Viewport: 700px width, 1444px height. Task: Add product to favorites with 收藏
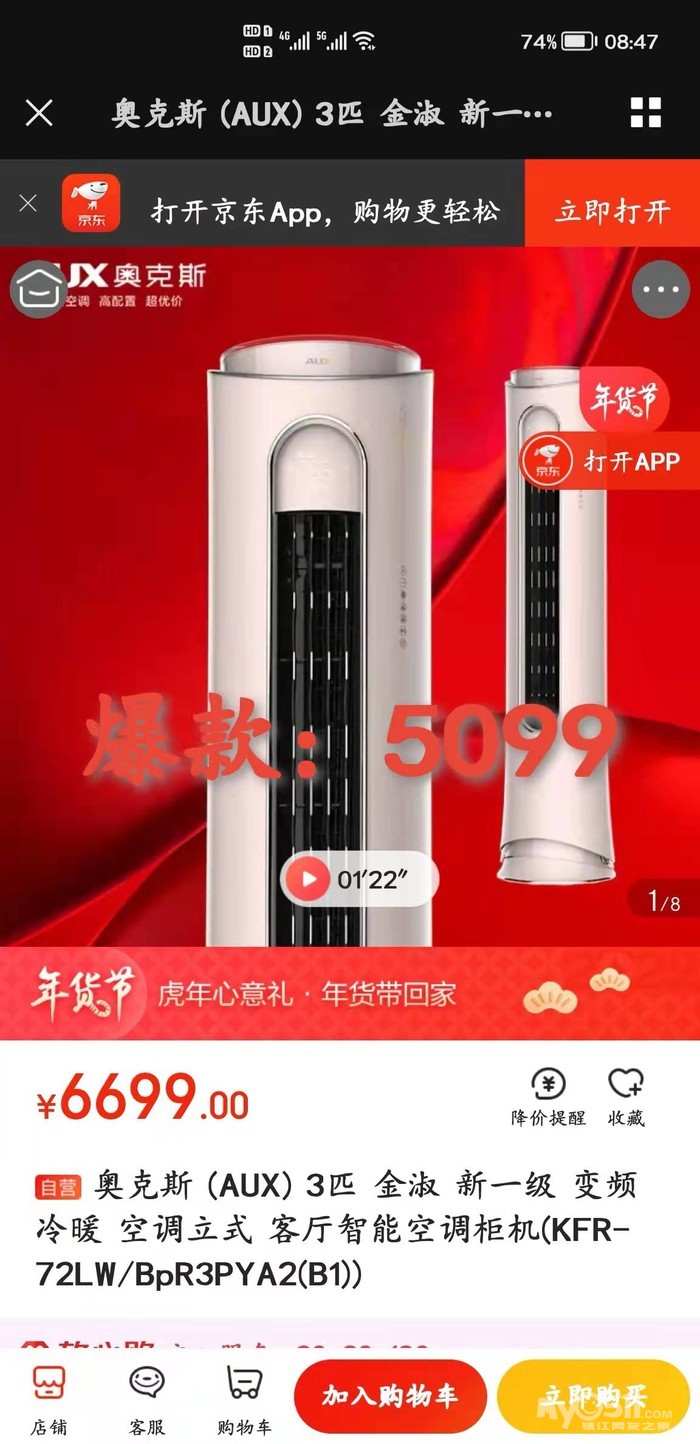click(x=626, y=1097)
